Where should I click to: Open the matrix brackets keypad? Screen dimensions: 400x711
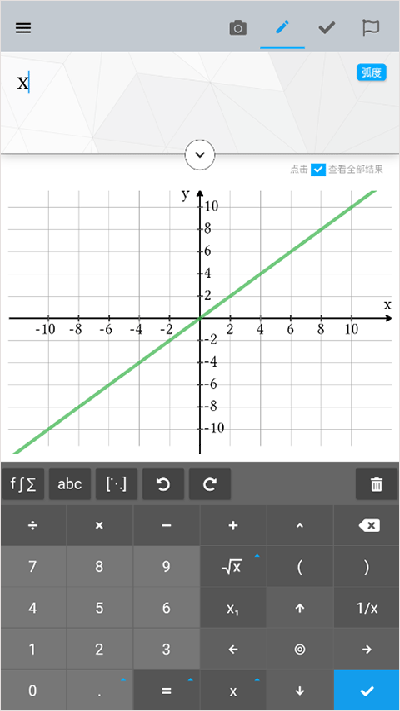click(x=117, y=484)
